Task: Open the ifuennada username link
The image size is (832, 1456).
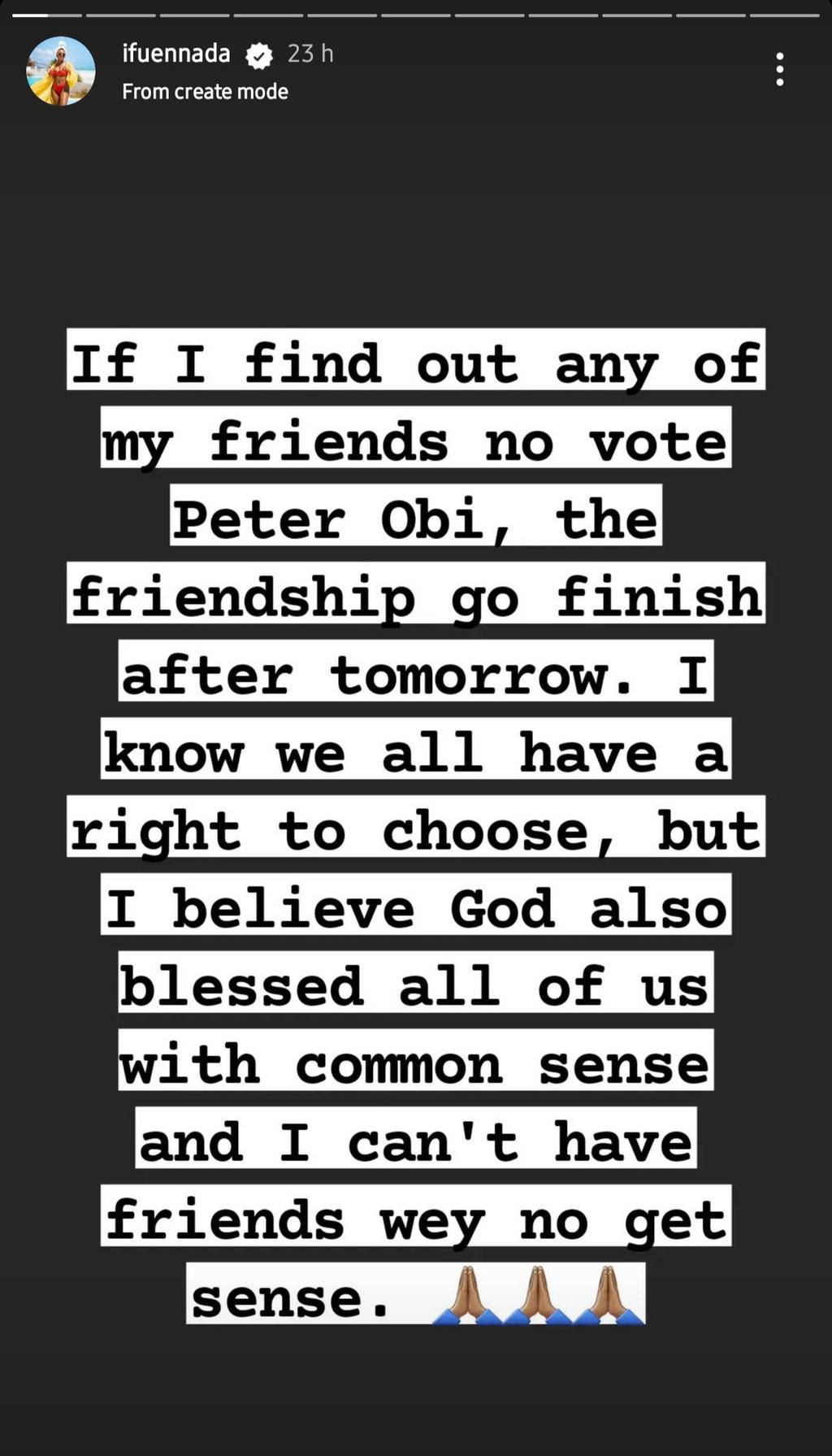Action: click(176, 54)
